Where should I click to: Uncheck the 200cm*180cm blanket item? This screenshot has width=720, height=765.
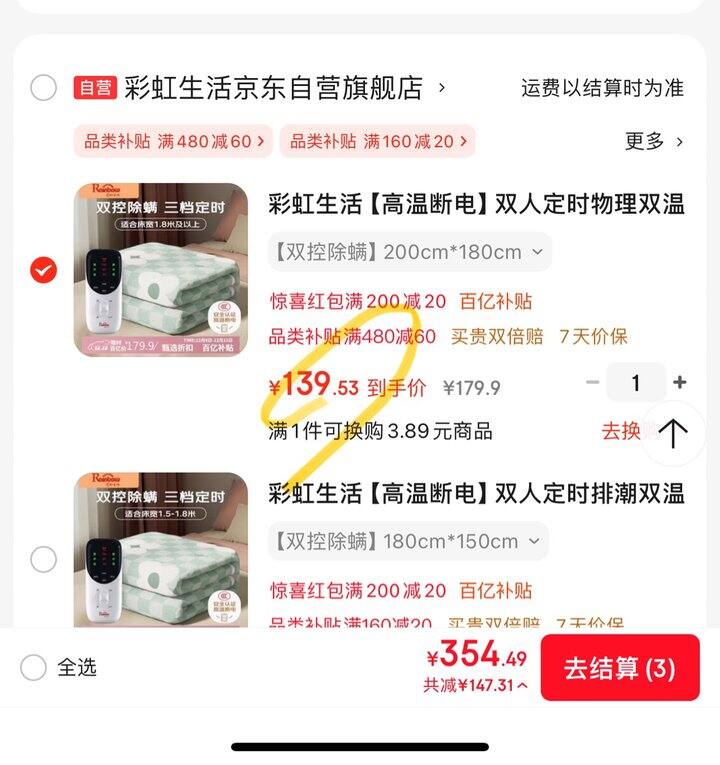pyautogui.click(x=43, y=270)
